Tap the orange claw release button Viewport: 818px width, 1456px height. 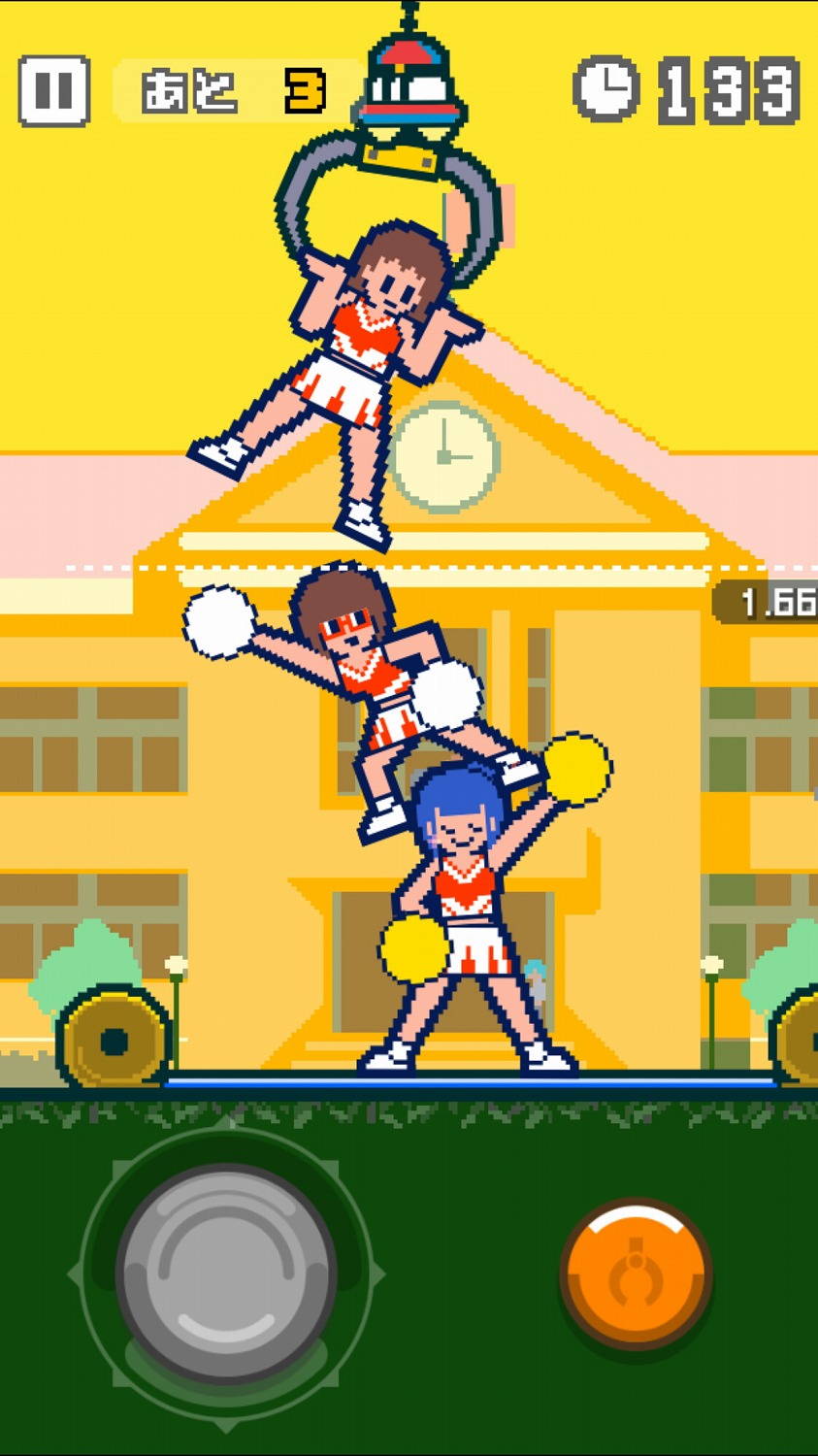(636, 1274)
